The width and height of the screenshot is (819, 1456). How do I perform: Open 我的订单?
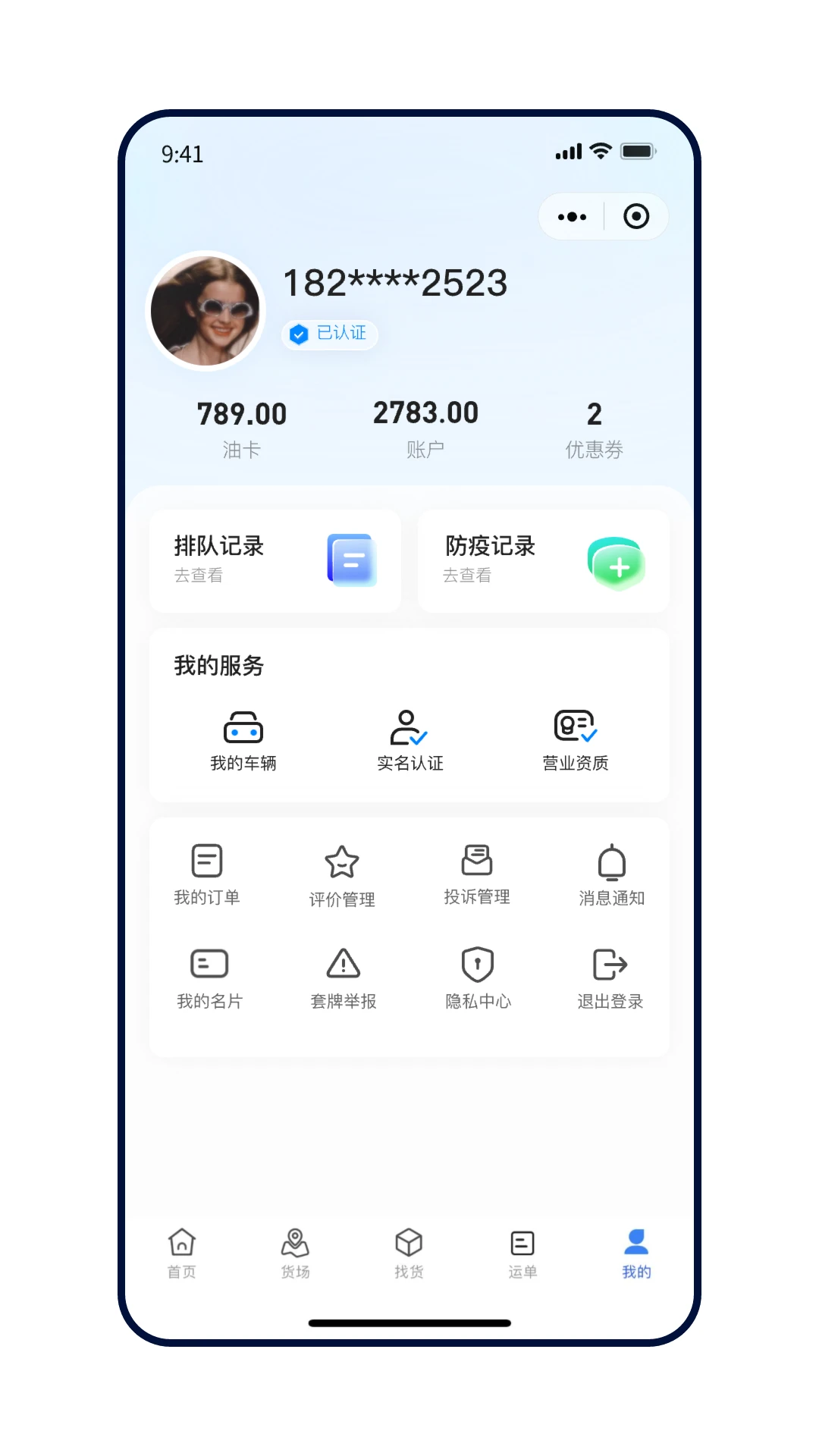pos(206,876)
